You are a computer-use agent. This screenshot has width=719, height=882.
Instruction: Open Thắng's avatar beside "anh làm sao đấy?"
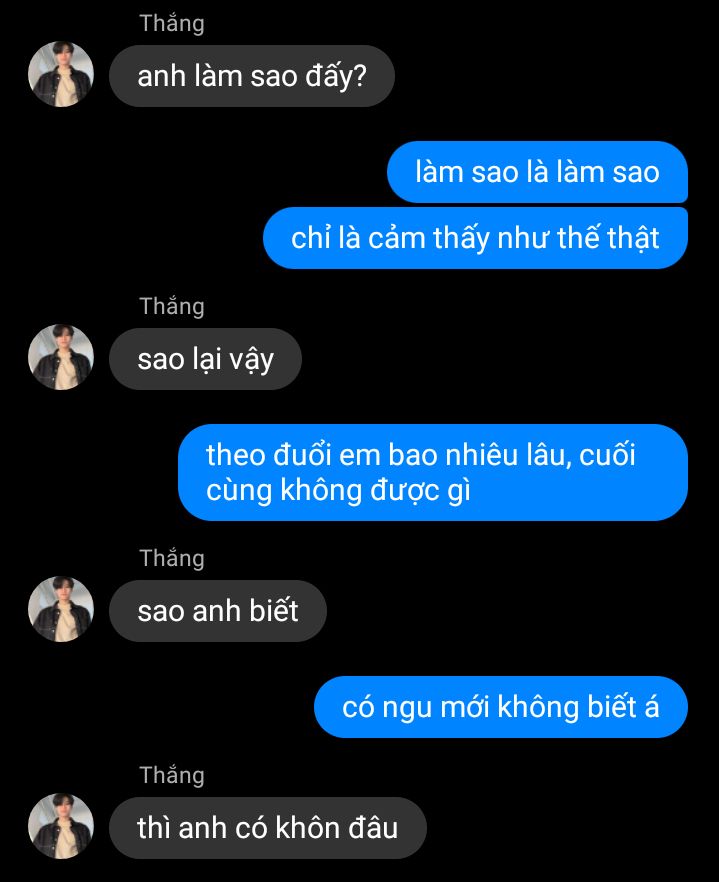[61, 75]
